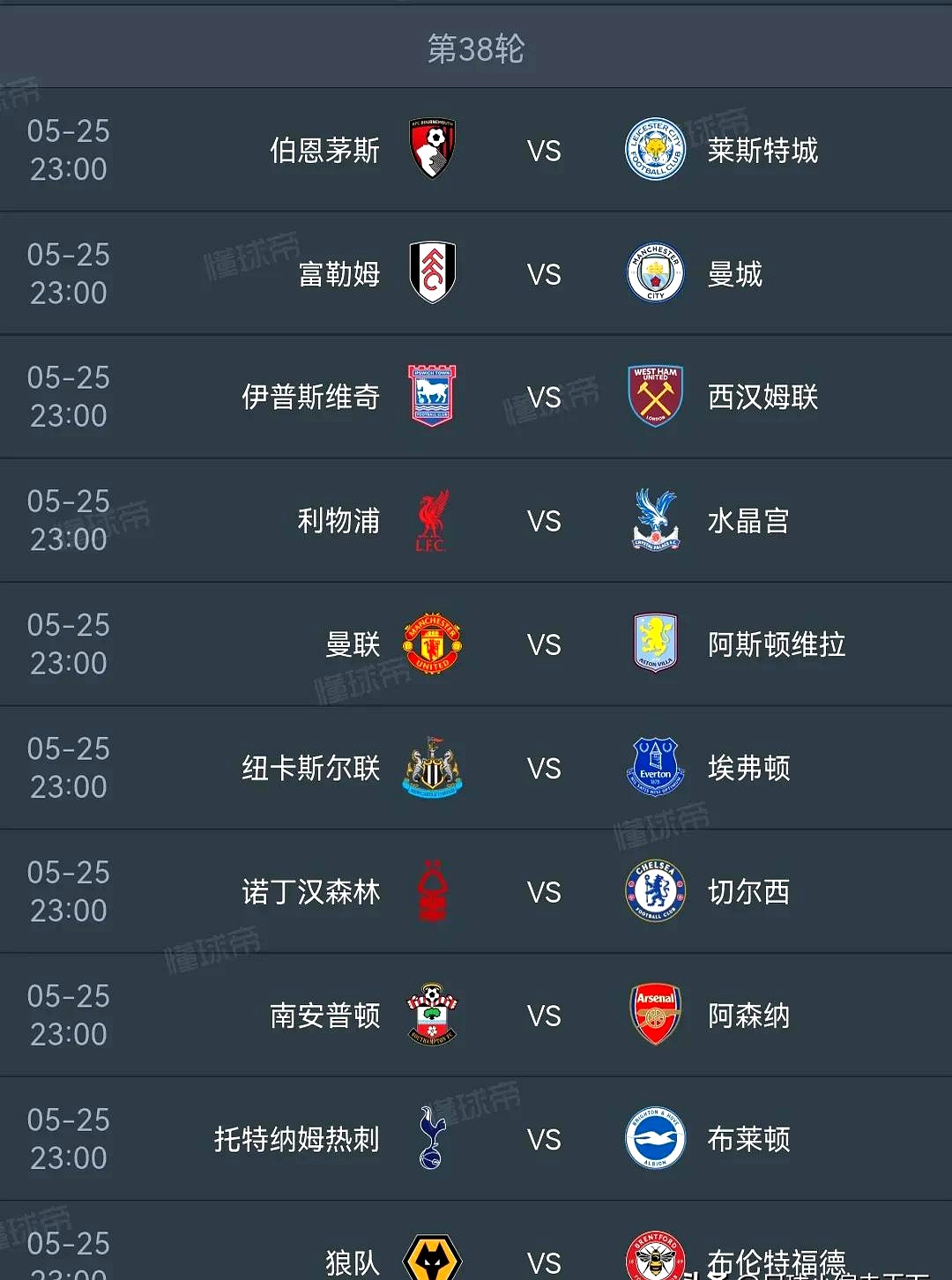Open the 纽卡斯尔联 team page link
952x1280 pixels.
(310, 767)
